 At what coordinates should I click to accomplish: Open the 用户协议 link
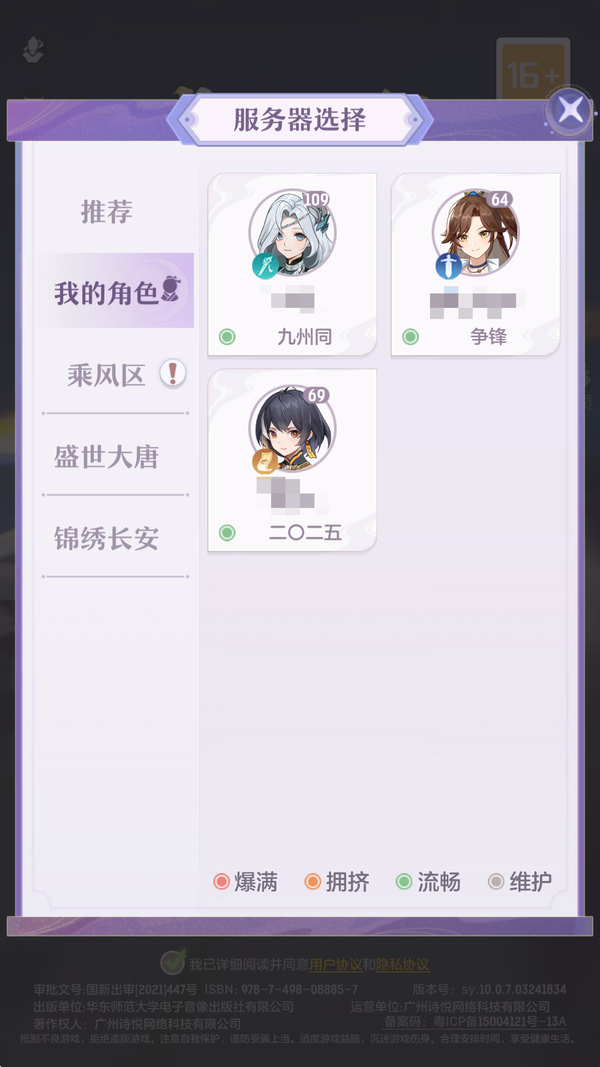335,965
